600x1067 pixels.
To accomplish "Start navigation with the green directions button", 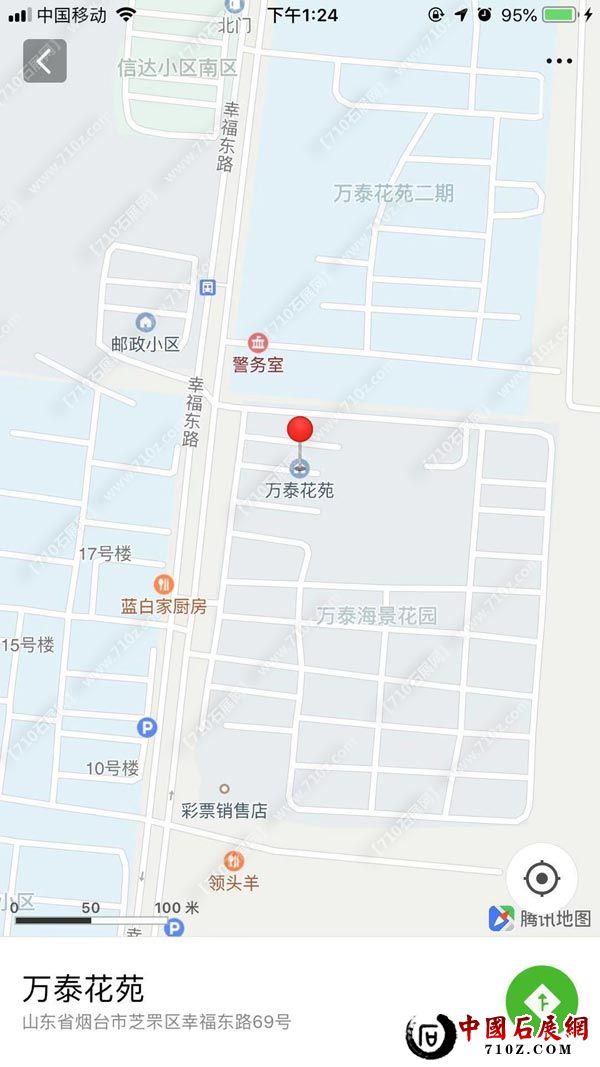I will 541,997.
